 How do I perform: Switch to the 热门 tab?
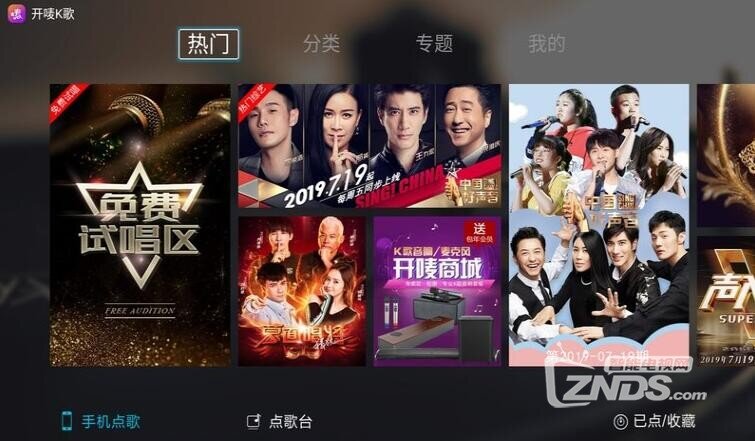(x=209, y=44)
